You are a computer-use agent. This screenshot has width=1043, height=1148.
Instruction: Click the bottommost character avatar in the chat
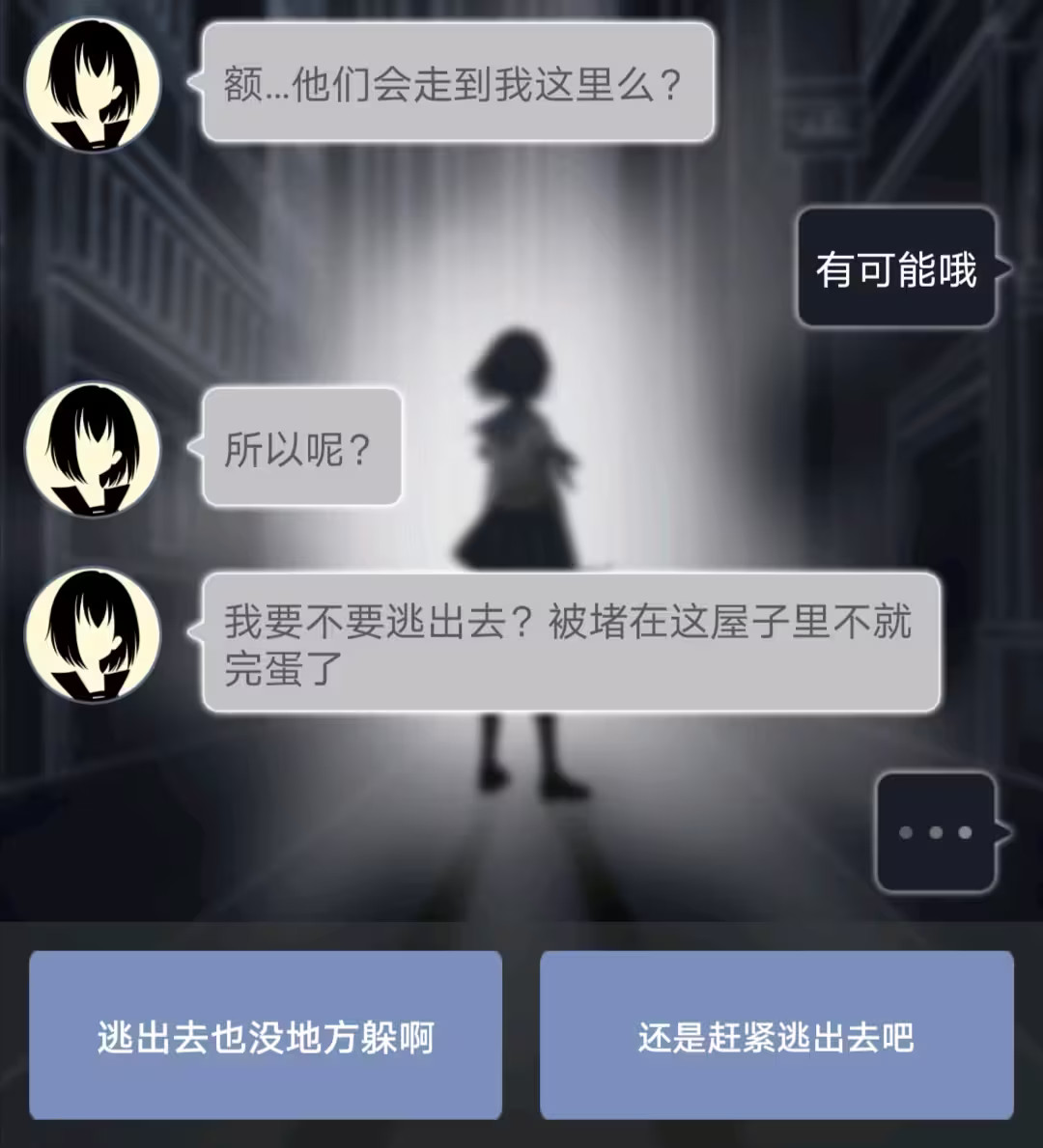[x=94, y=635]
